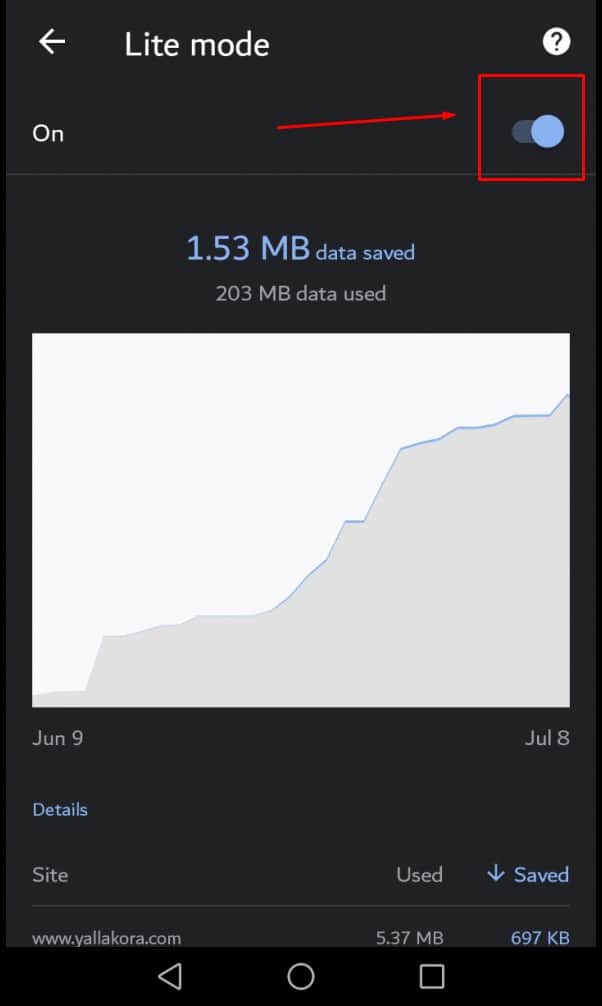Go back from Lite mode
602x1006 pixels.
click(x=51, y=42)
